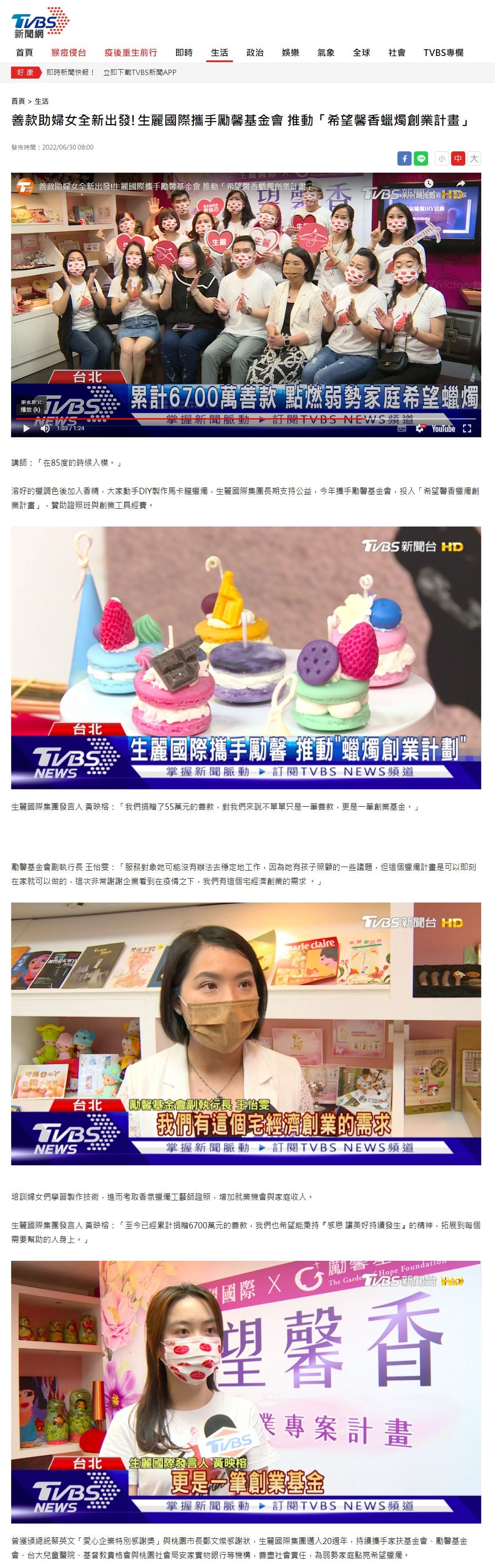Set the font size to 大
Image resolution: width=495 pixels, height=1568 pixels.
coord(474,158)
